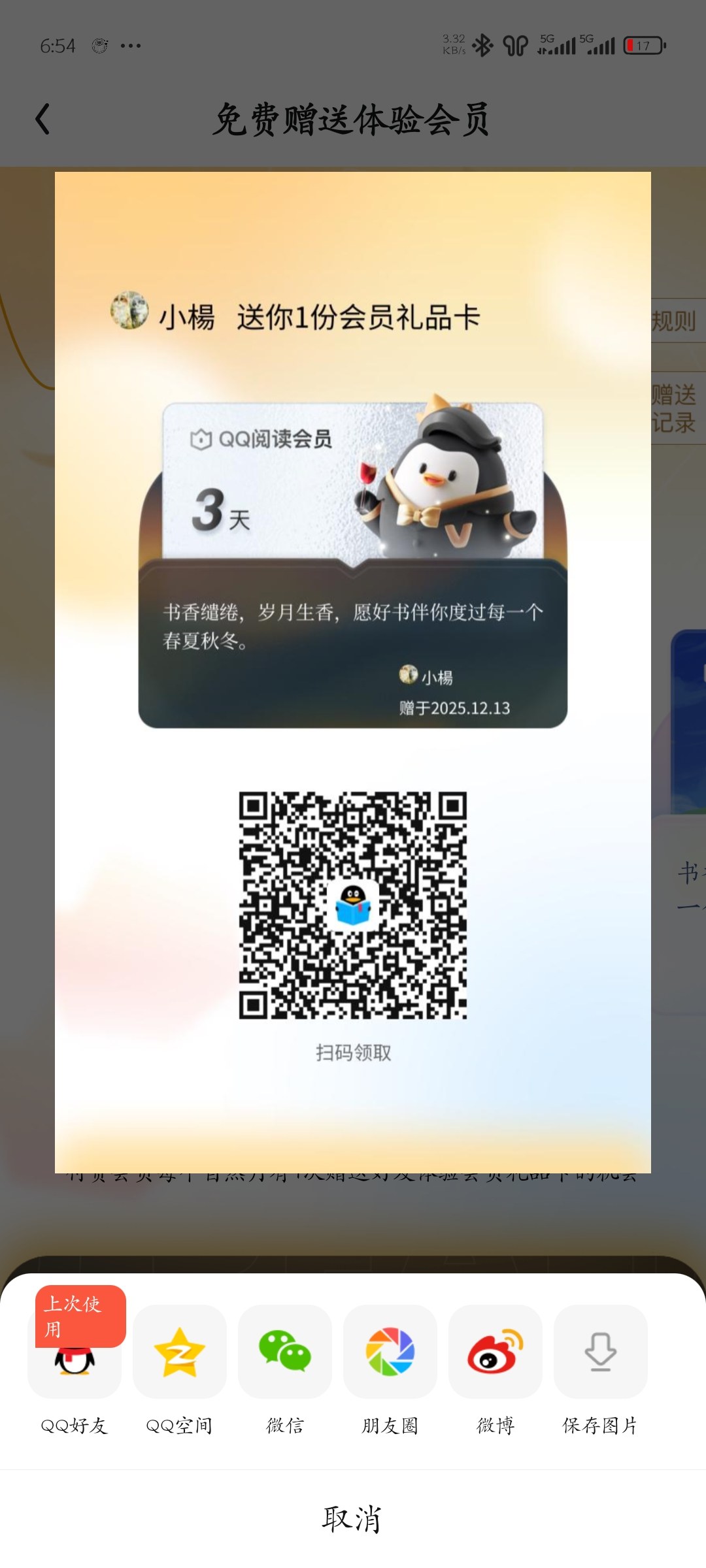Go back using the top-left arrow
The image size is (706, 1568).
point(43,120)
